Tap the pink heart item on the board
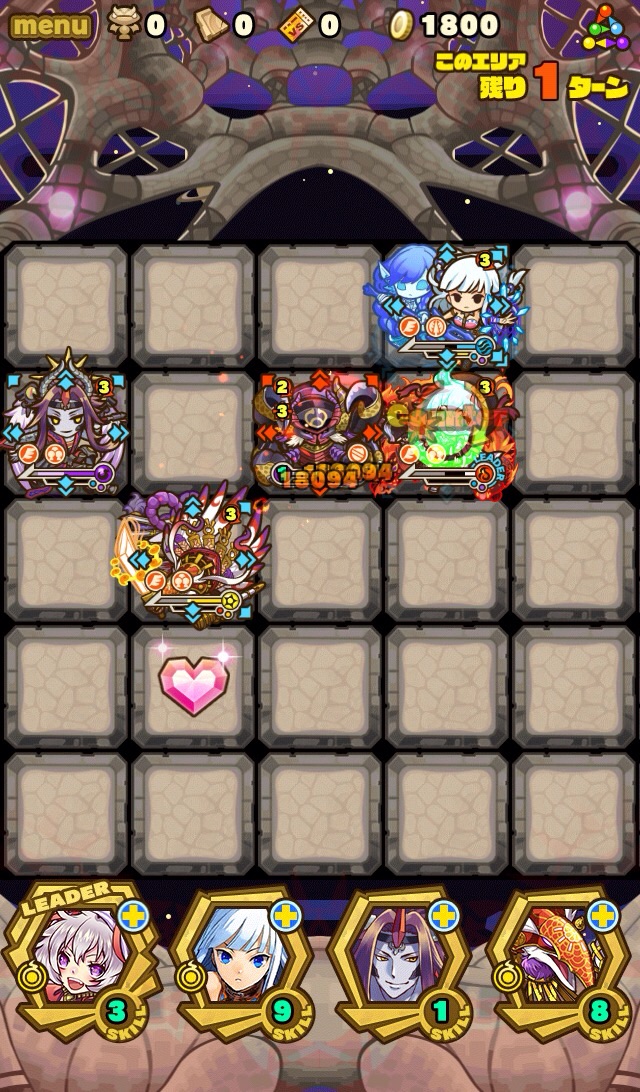The height and width of the screenshot is (1092, 640). (193, 682)
